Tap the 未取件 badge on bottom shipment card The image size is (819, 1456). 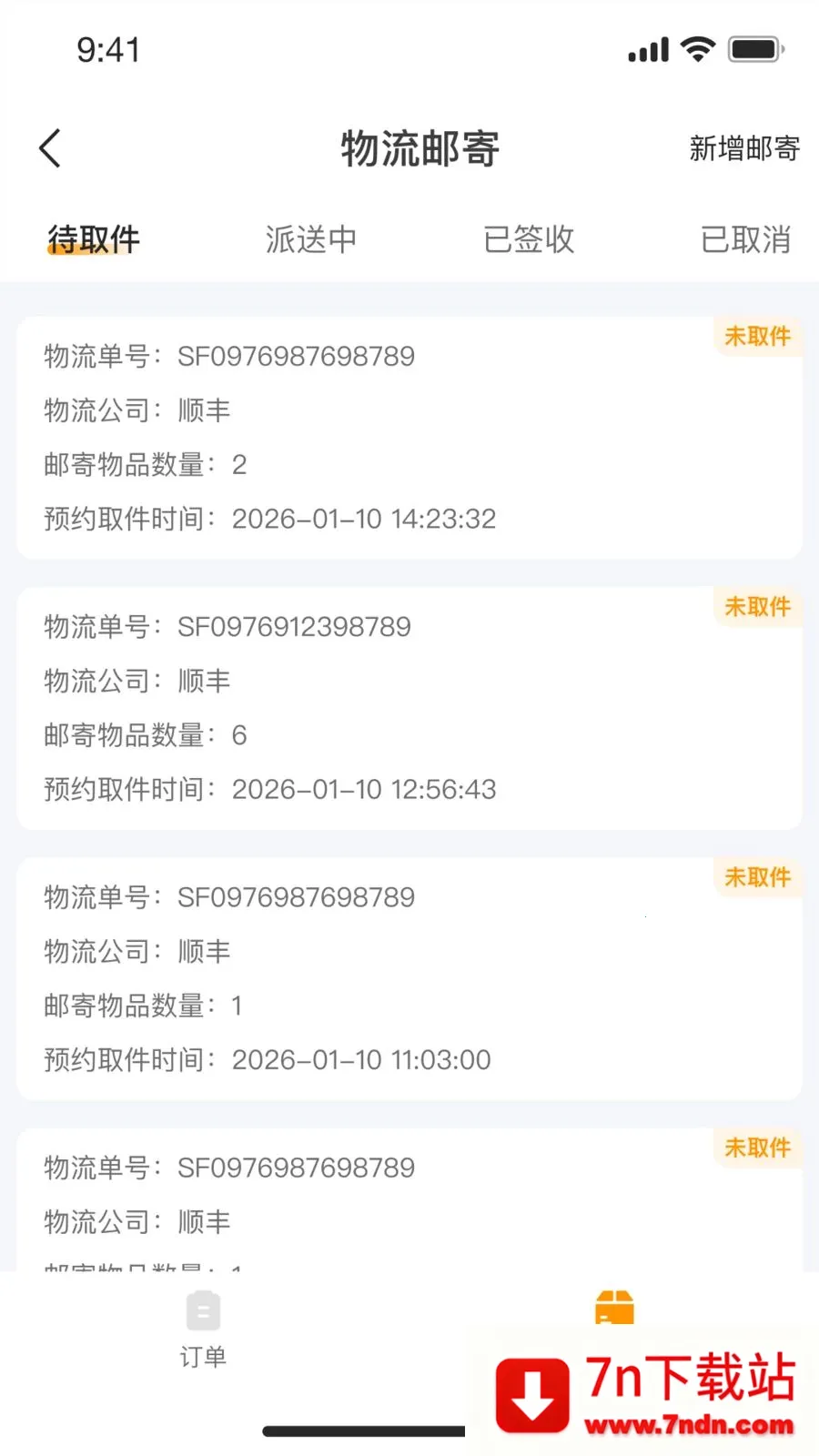pos(758,1148)
